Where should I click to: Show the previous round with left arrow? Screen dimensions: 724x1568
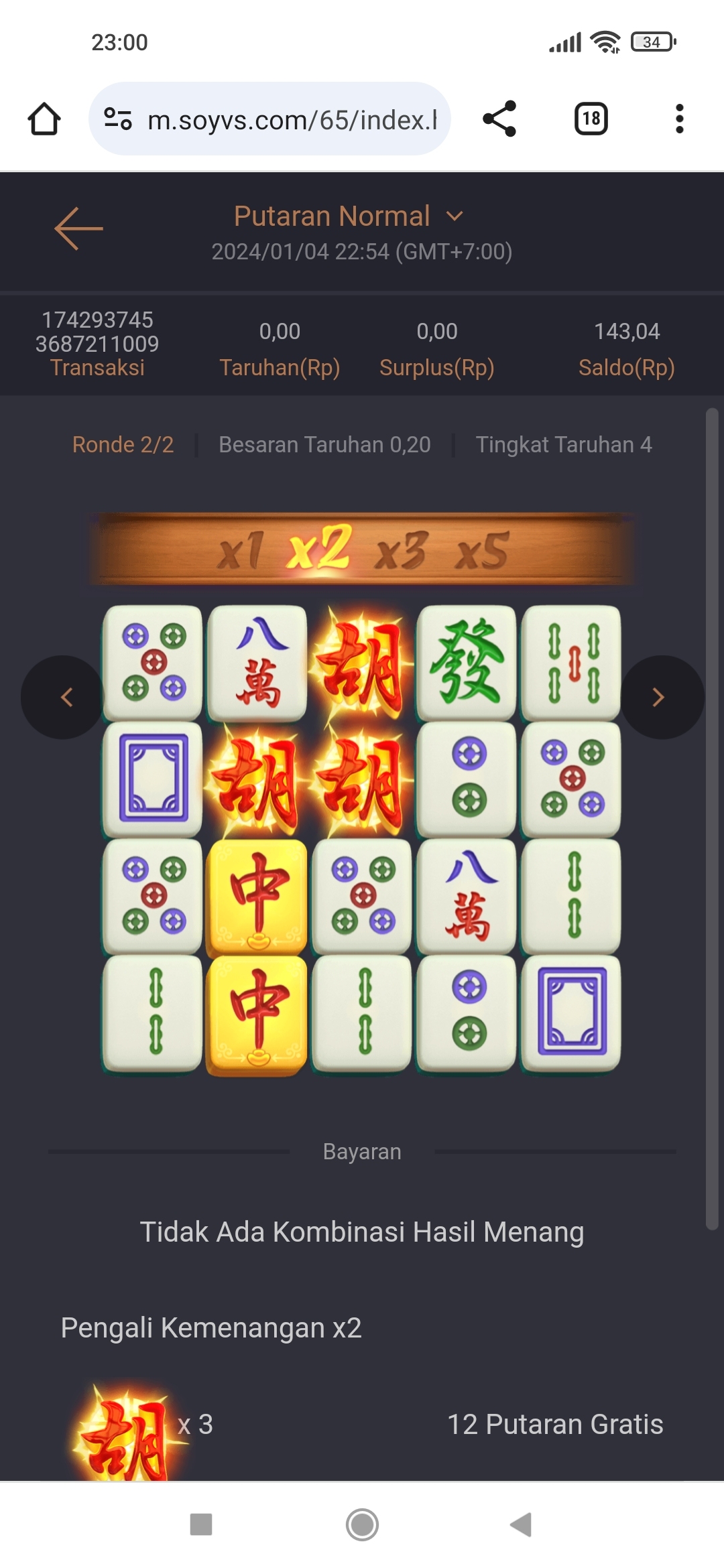[64, 698]
